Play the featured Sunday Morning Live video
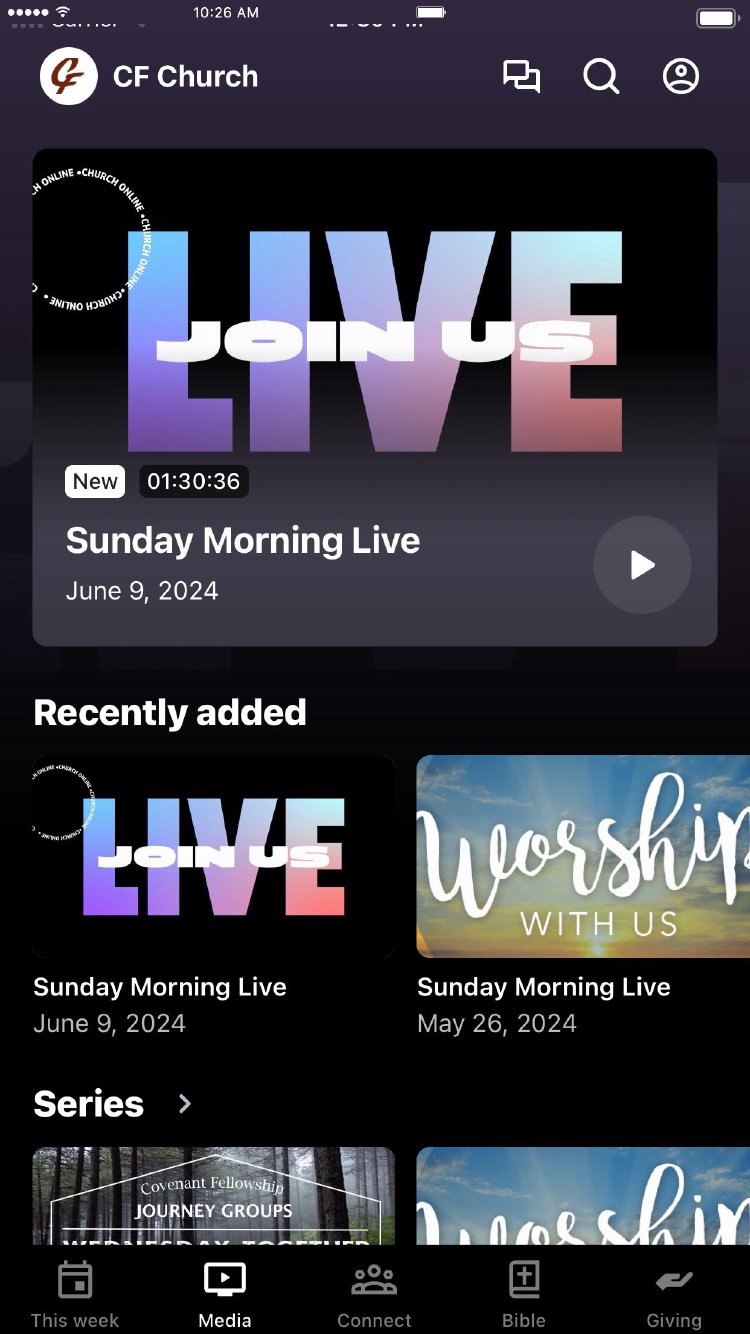Image resolution: width=750 pixels, height=1334 pixels. coord(642,565)
